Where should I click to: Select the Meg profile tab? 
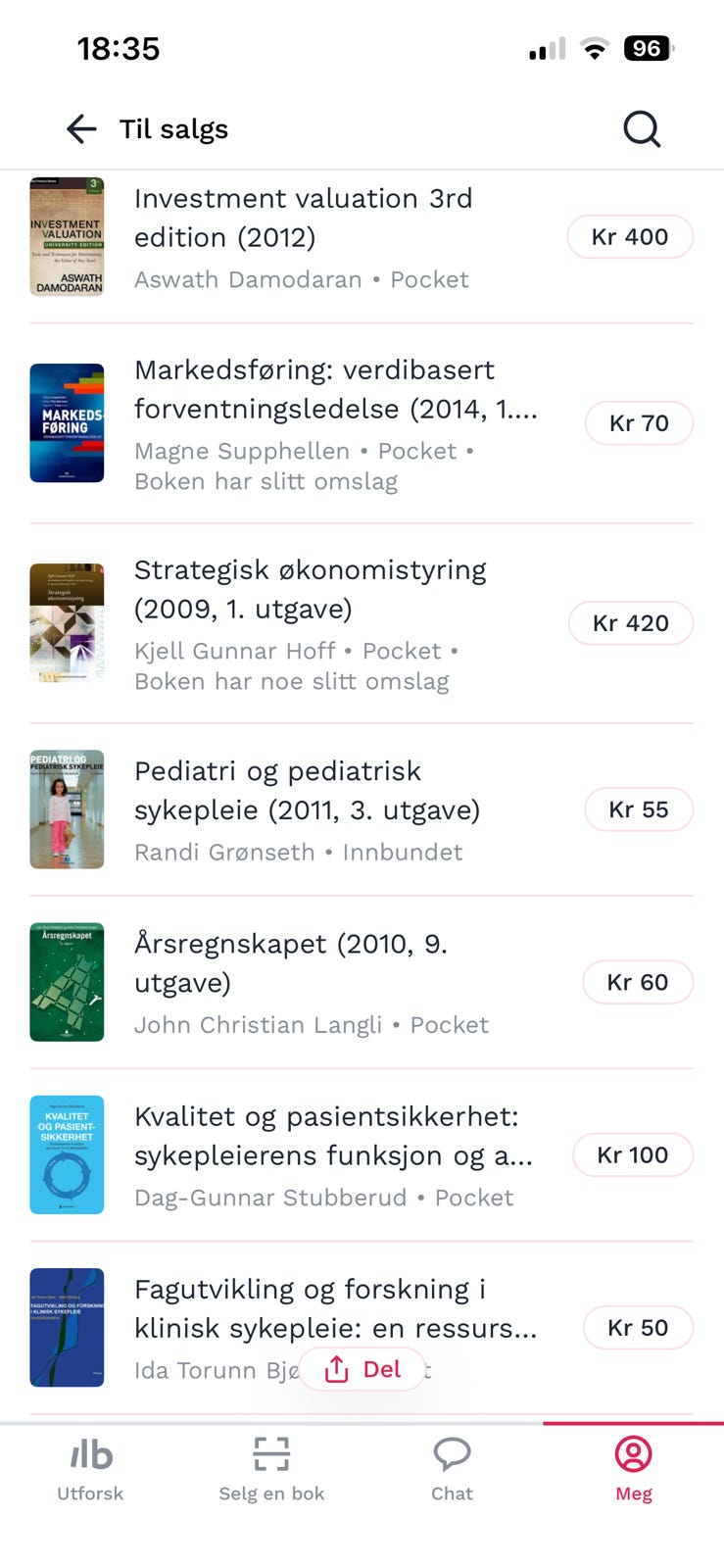click(x=633, y=1469)
